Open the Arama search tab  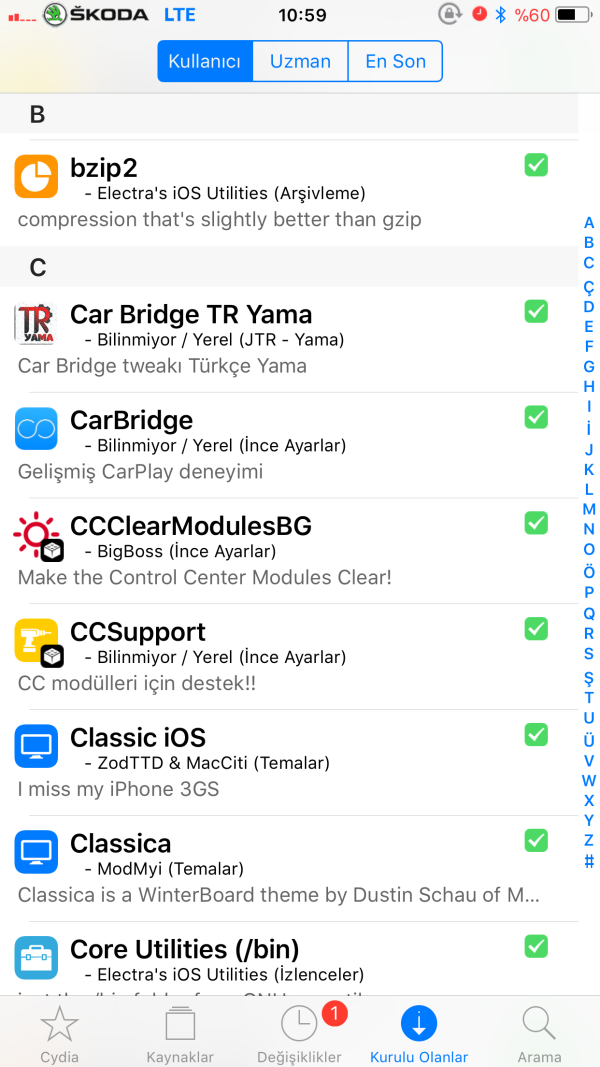pos(539,1033)
